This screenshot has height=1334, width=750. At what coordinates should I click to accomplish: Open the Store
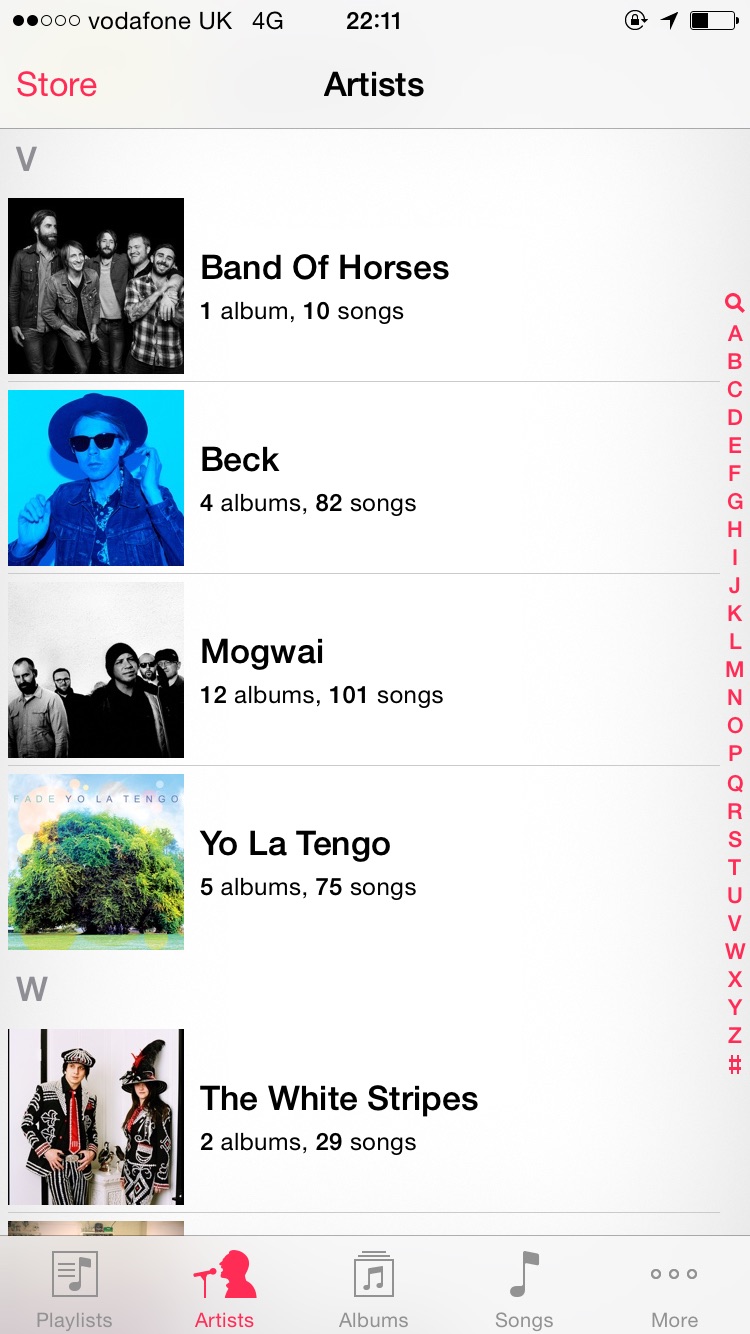pos(57,85)
